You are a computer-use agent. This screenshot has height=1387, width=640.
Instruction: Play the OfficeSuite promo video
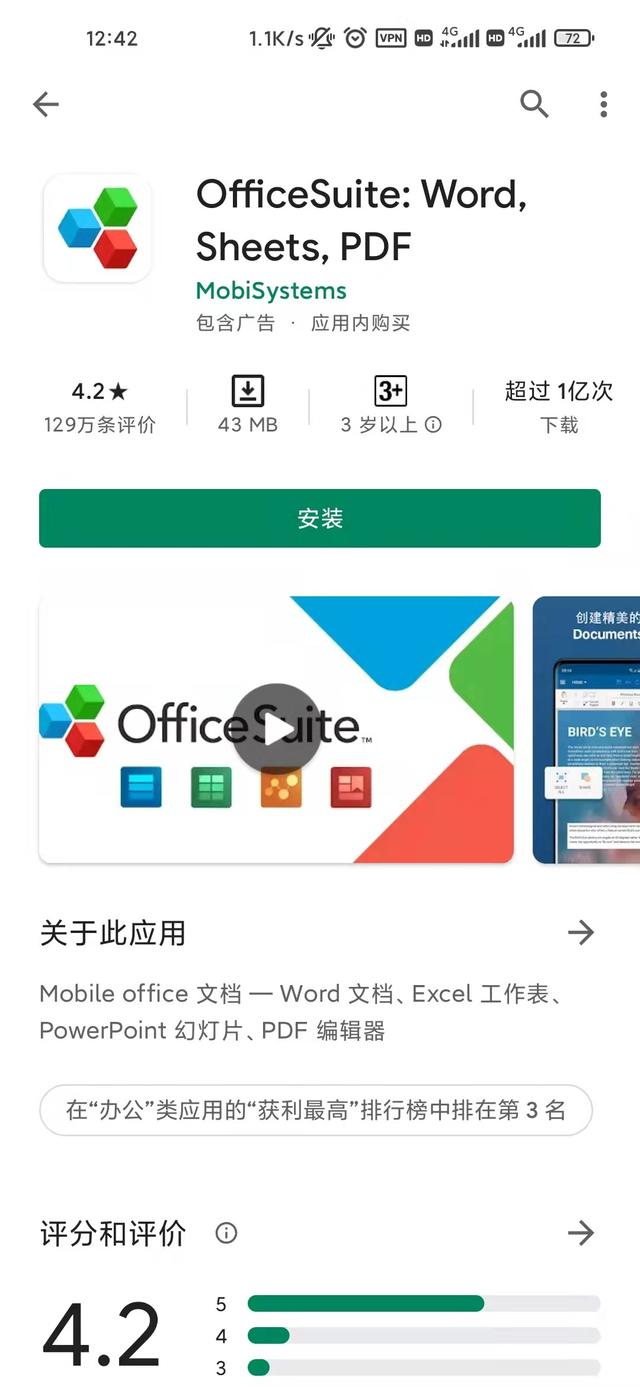tap(276, 729)
